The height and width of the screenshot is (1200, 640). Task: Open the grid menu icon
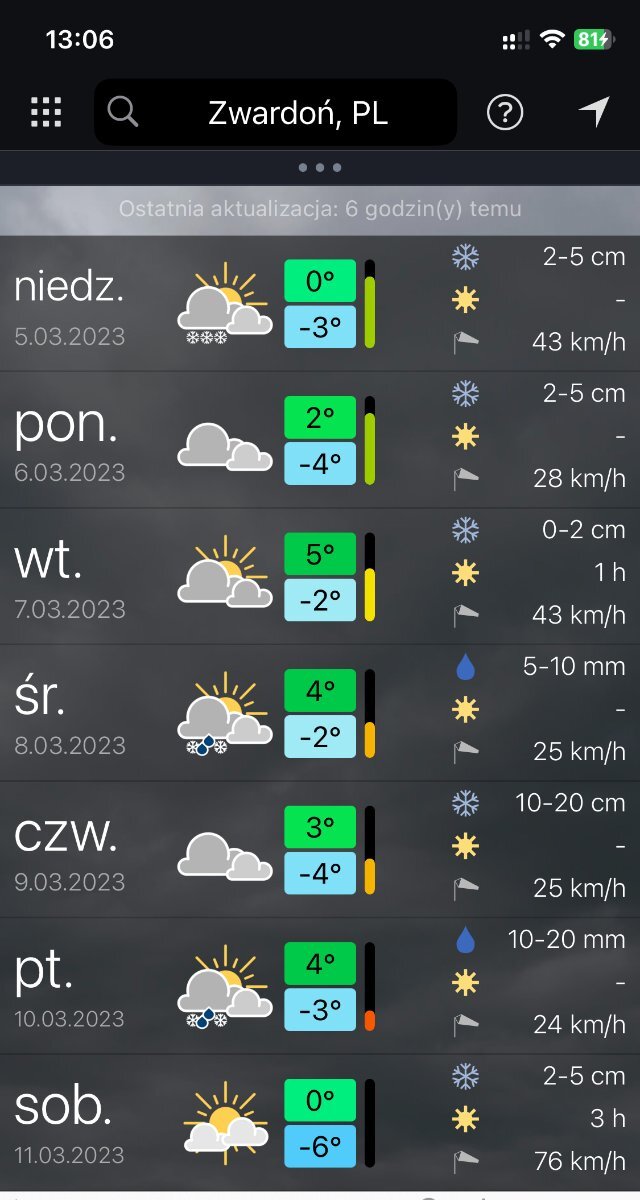tap(46, 112)
